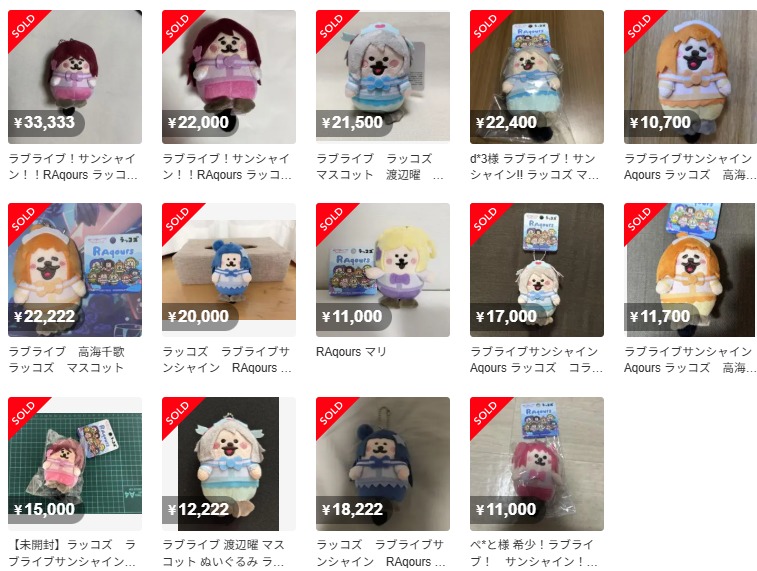Screen dimensions: 757x571
Task: View the ¥21,500 Watanabe You mascot listing
Action: pos(383,77)
